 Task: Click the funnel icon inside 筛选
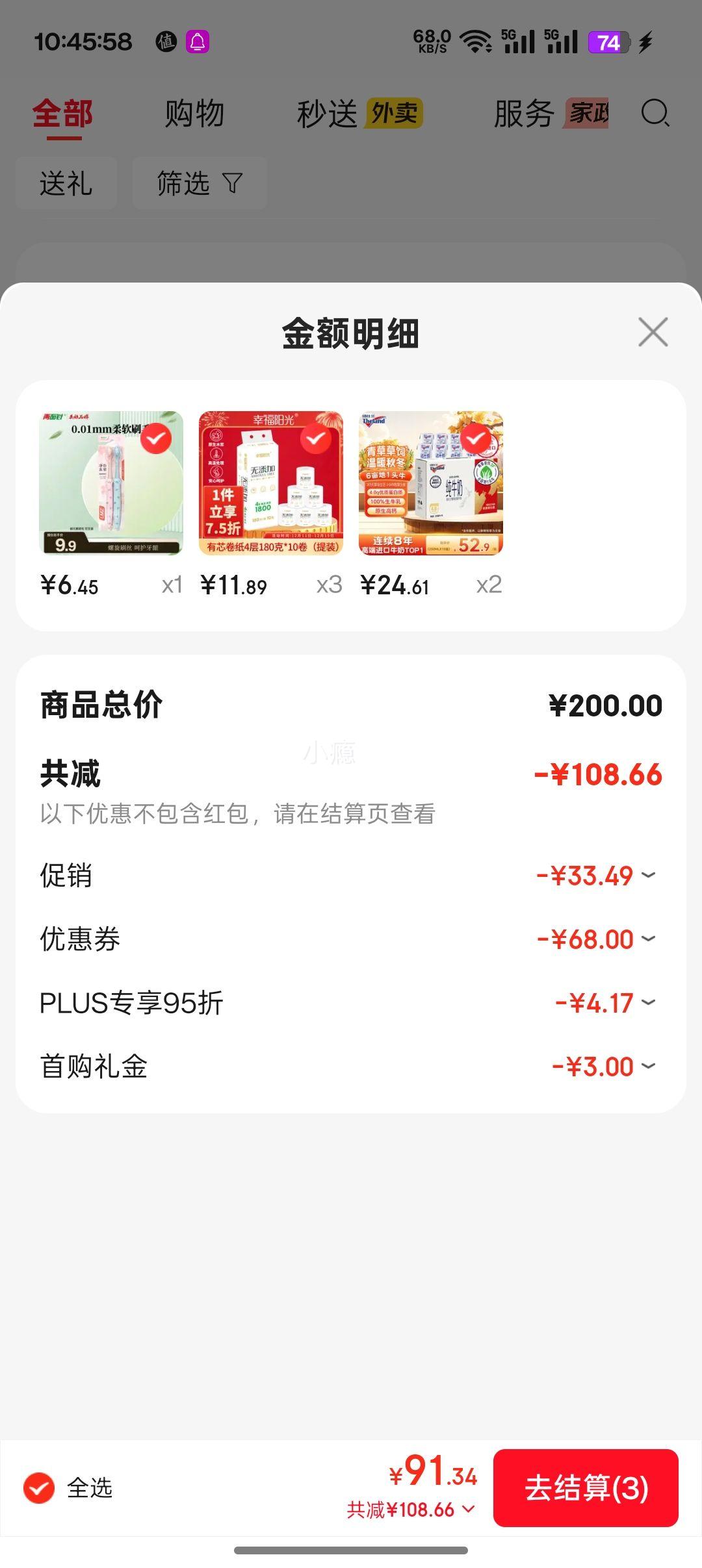234,183
